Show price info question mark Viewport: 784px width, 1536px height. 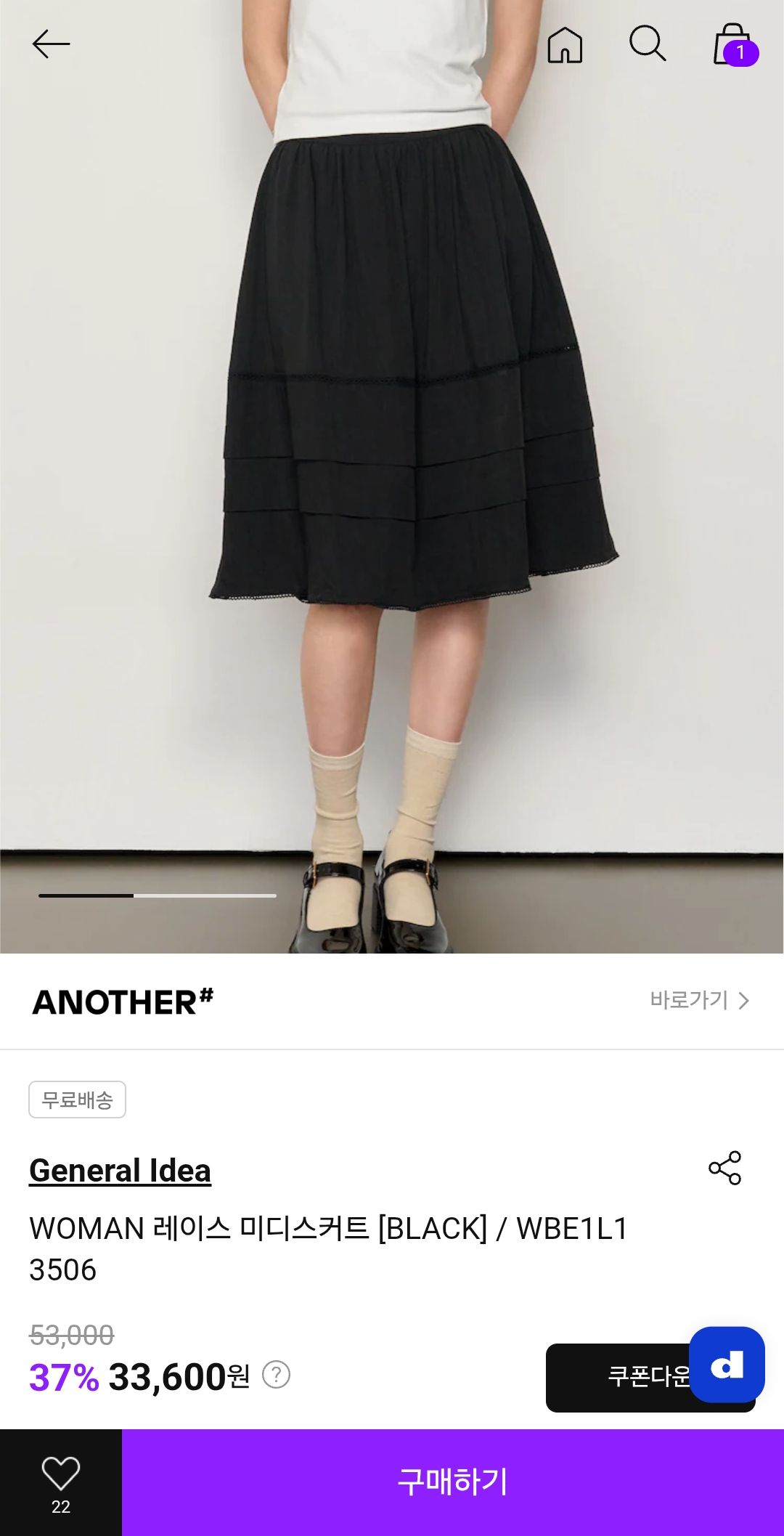(276, 1375)
